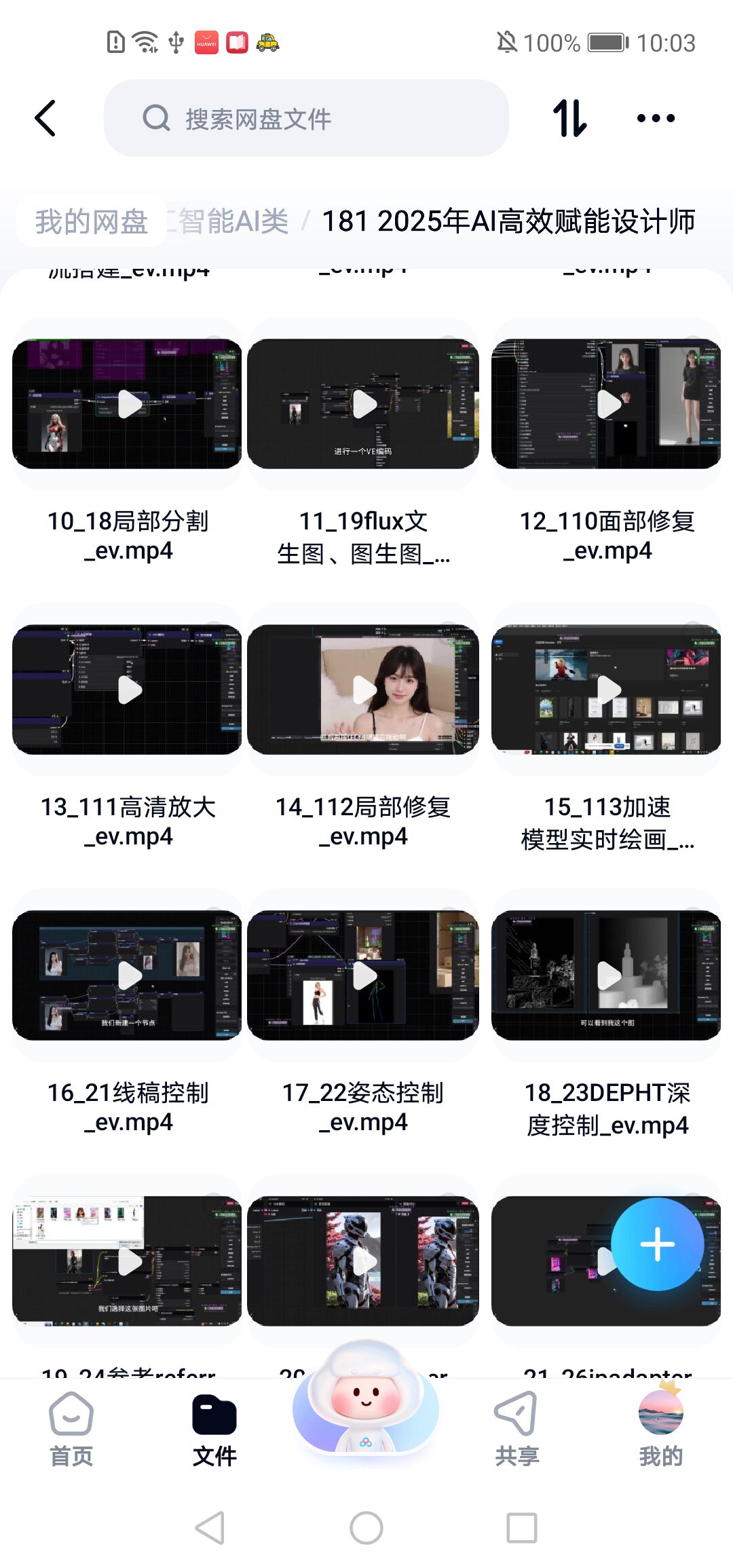Open video 10_18局部分割_ev.mp4
Image resolution: width=733 pixels, height=1568 pixels.
click(x=128, y=404)
